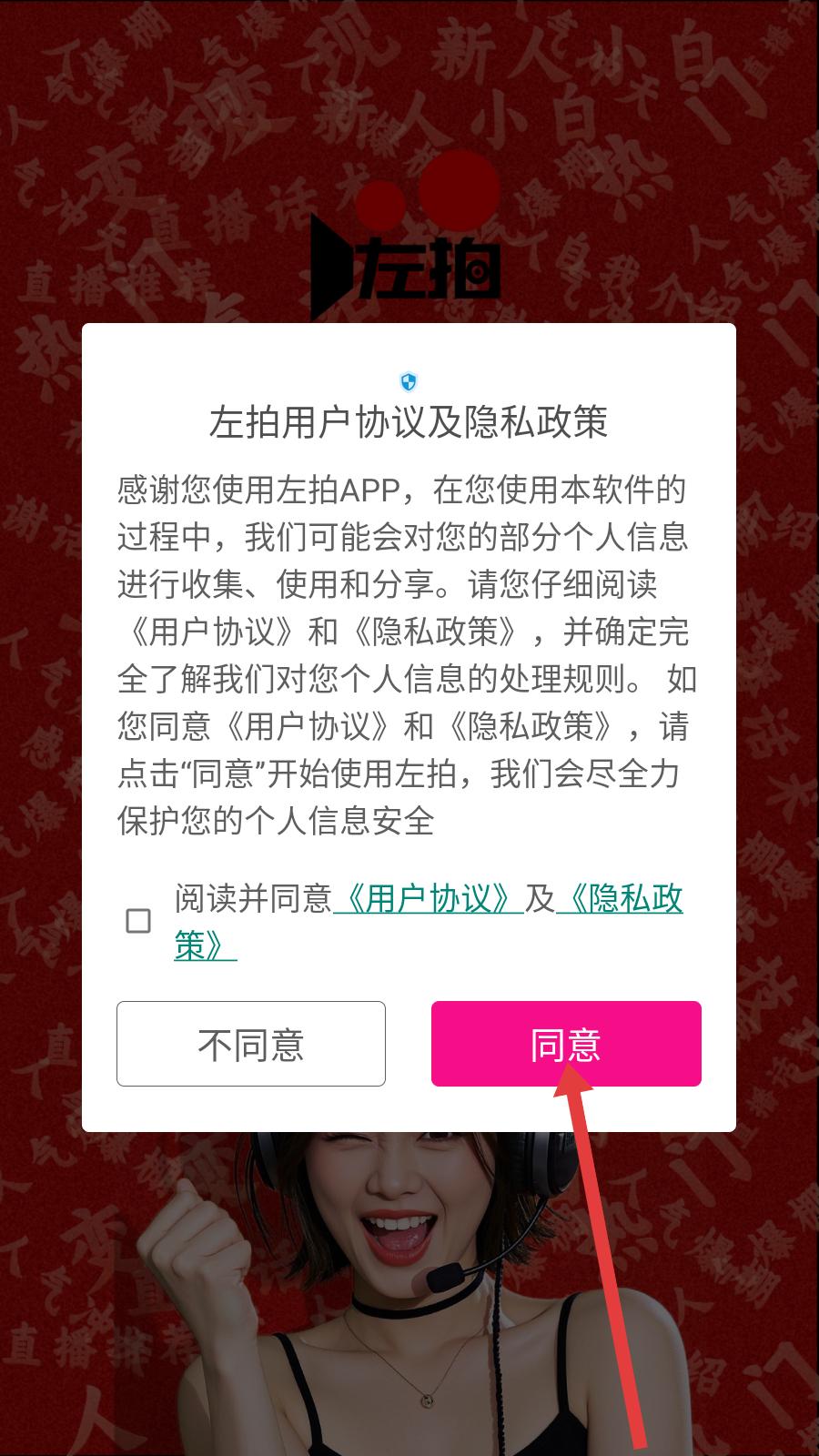Open the underlined《用户协议》link
Screen dimensions: 819x1456
click(428, 898)
